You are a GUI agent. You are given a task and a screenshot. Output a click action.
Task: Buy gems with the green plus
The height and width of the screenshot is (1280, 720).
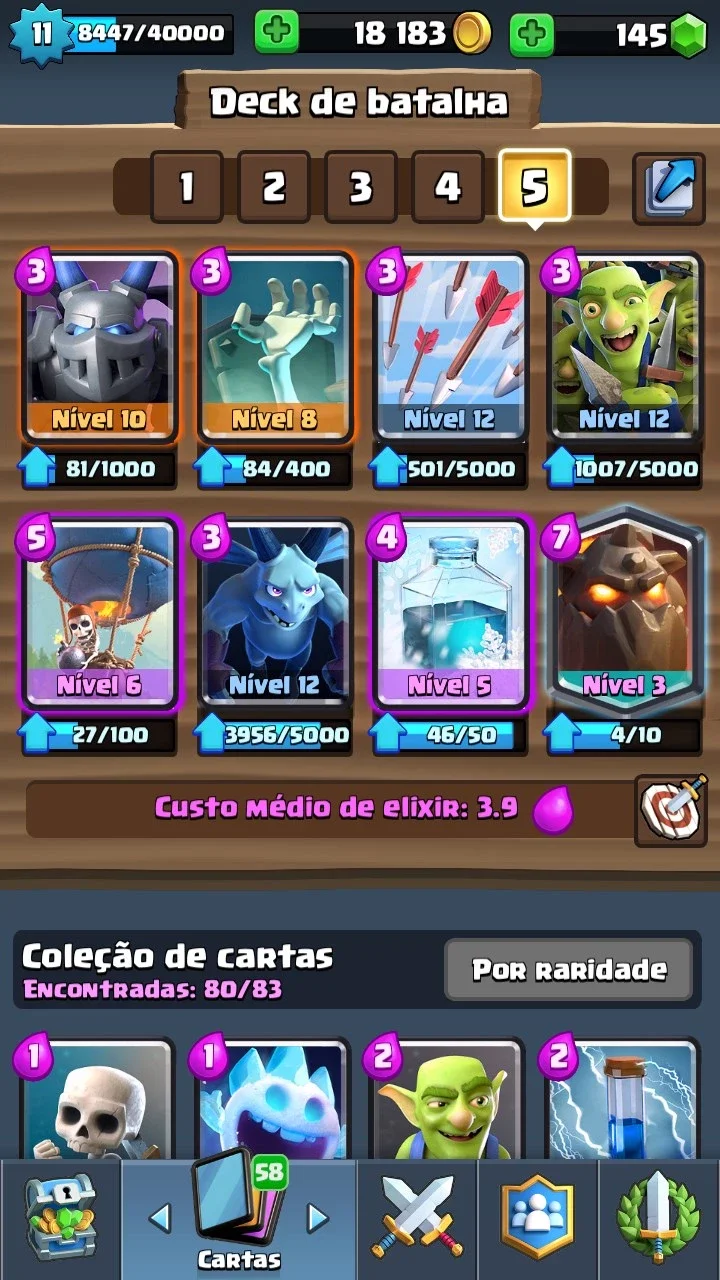point(532,34)
